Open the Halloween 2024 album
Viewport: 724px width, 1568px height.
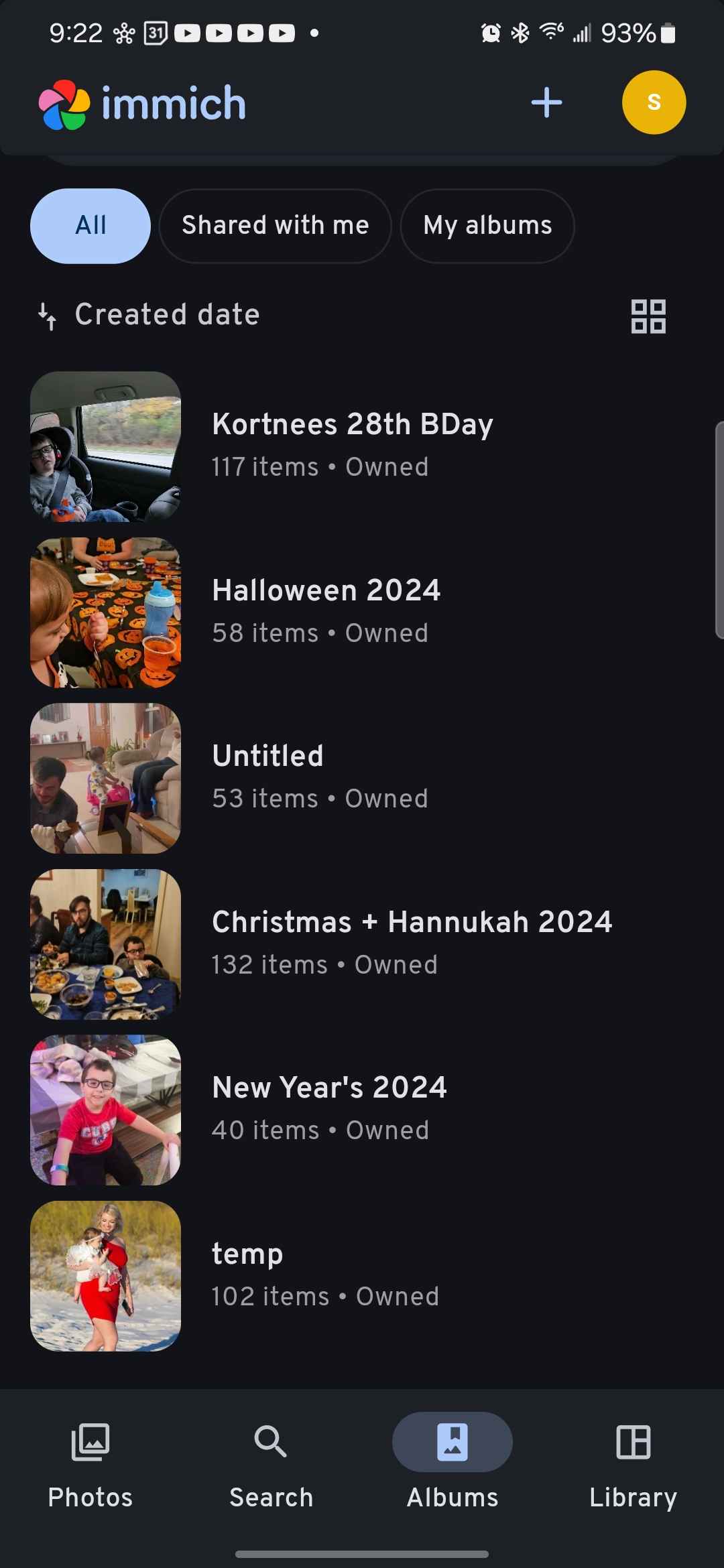click(326, 611)
